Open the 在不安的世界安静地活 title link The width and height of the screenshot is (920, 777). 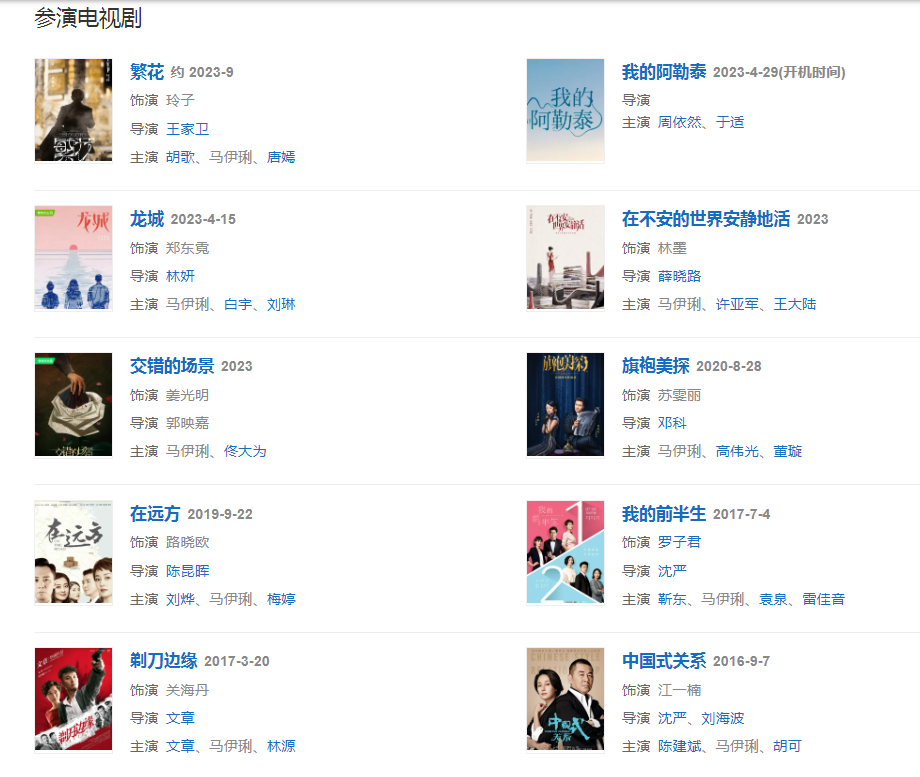coord(705,219)
